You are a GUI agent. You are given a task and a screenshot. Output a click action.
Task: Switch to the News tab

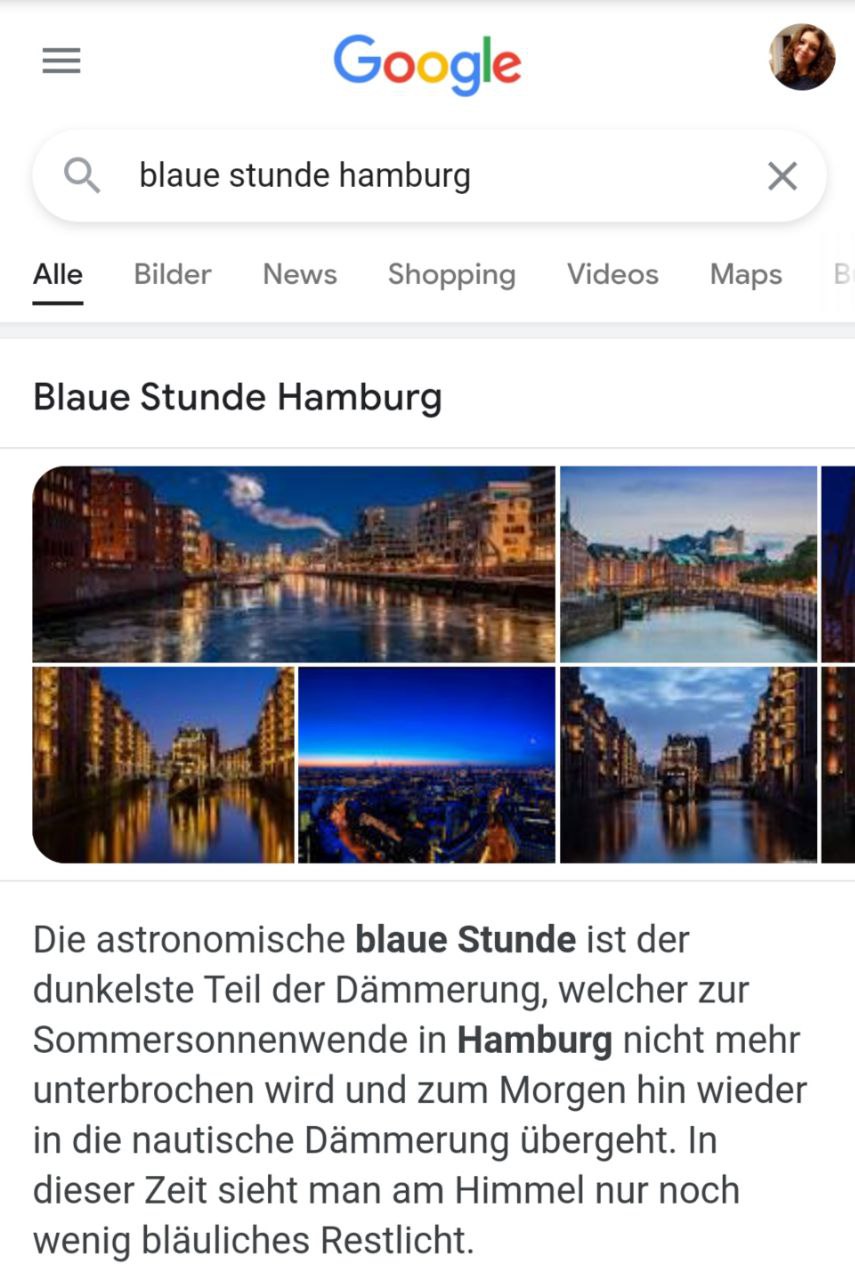(x=299, y=274)
